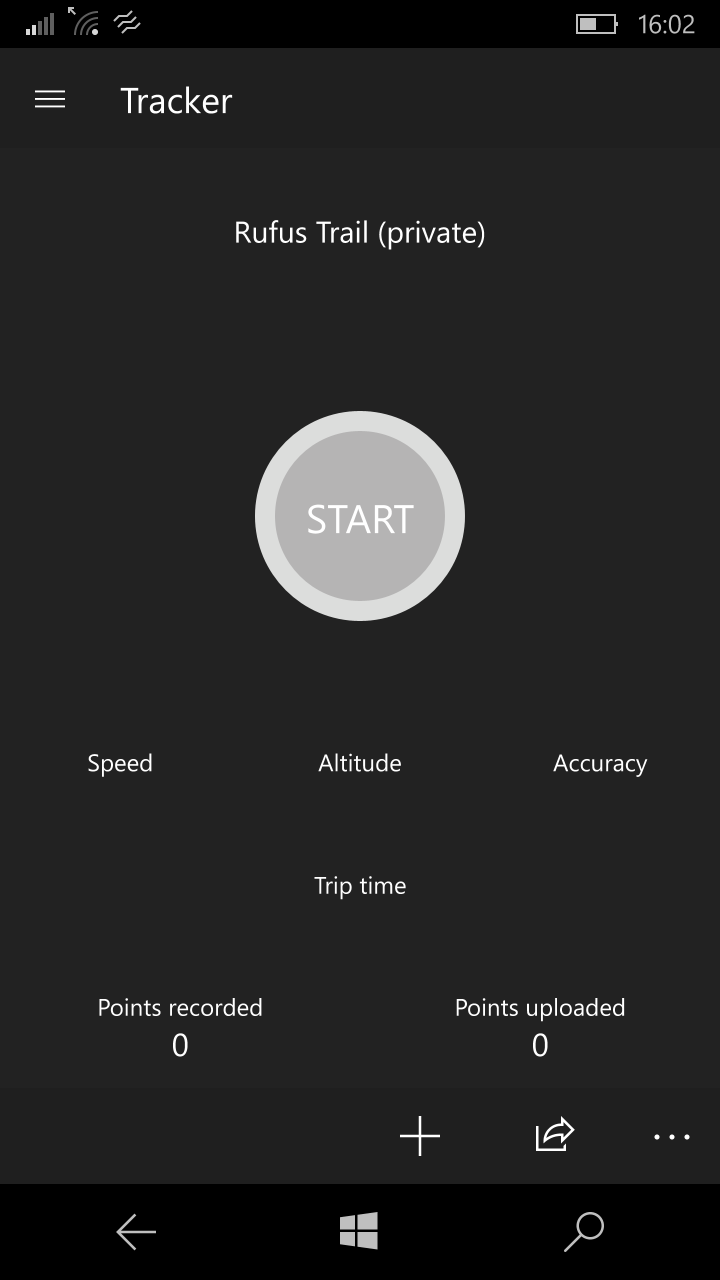The image size is (720, 1280).
Task: Open the Tracker page heading
Action: pyautogui.click(x=175, y=100)
